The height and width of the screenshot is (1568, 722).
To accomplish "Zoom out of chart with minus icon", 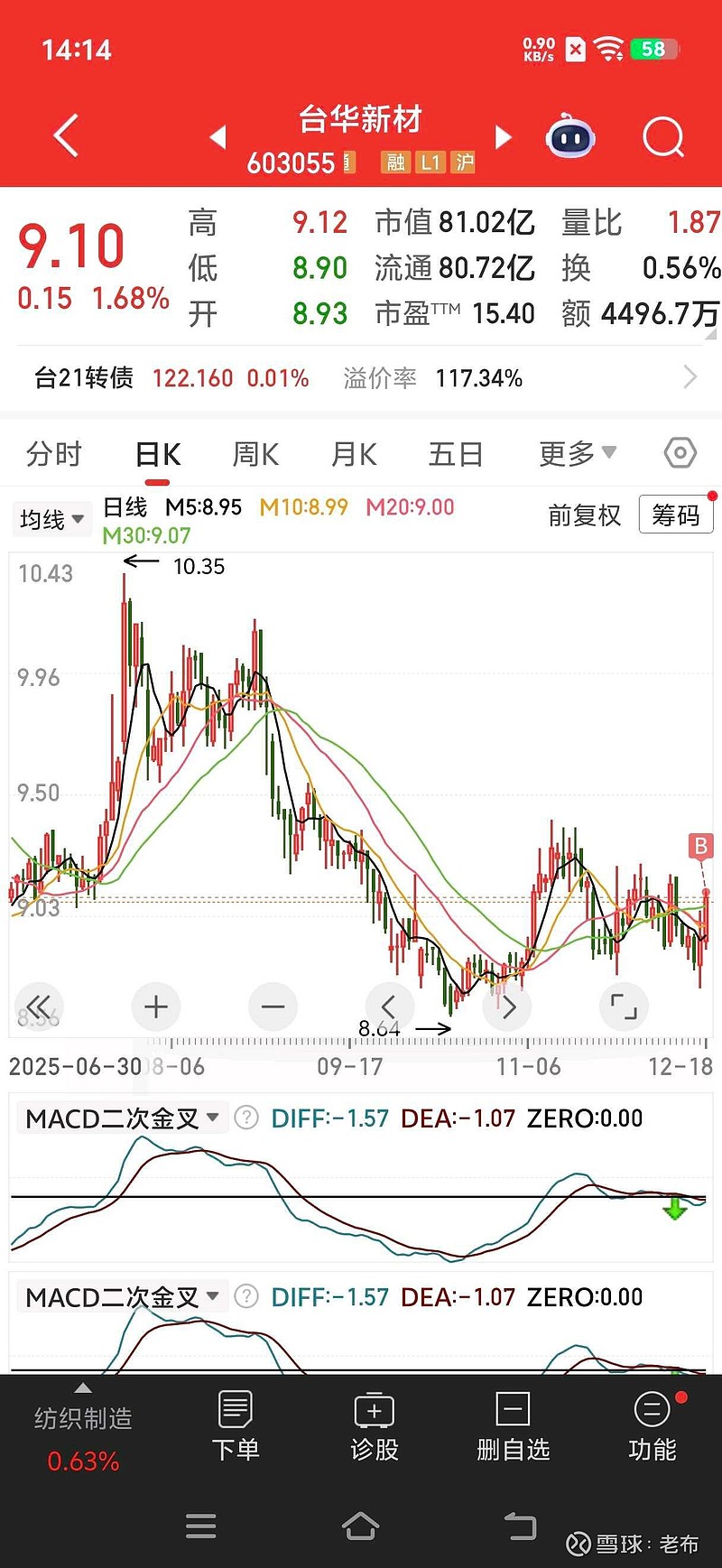I will coord(273,1006).
